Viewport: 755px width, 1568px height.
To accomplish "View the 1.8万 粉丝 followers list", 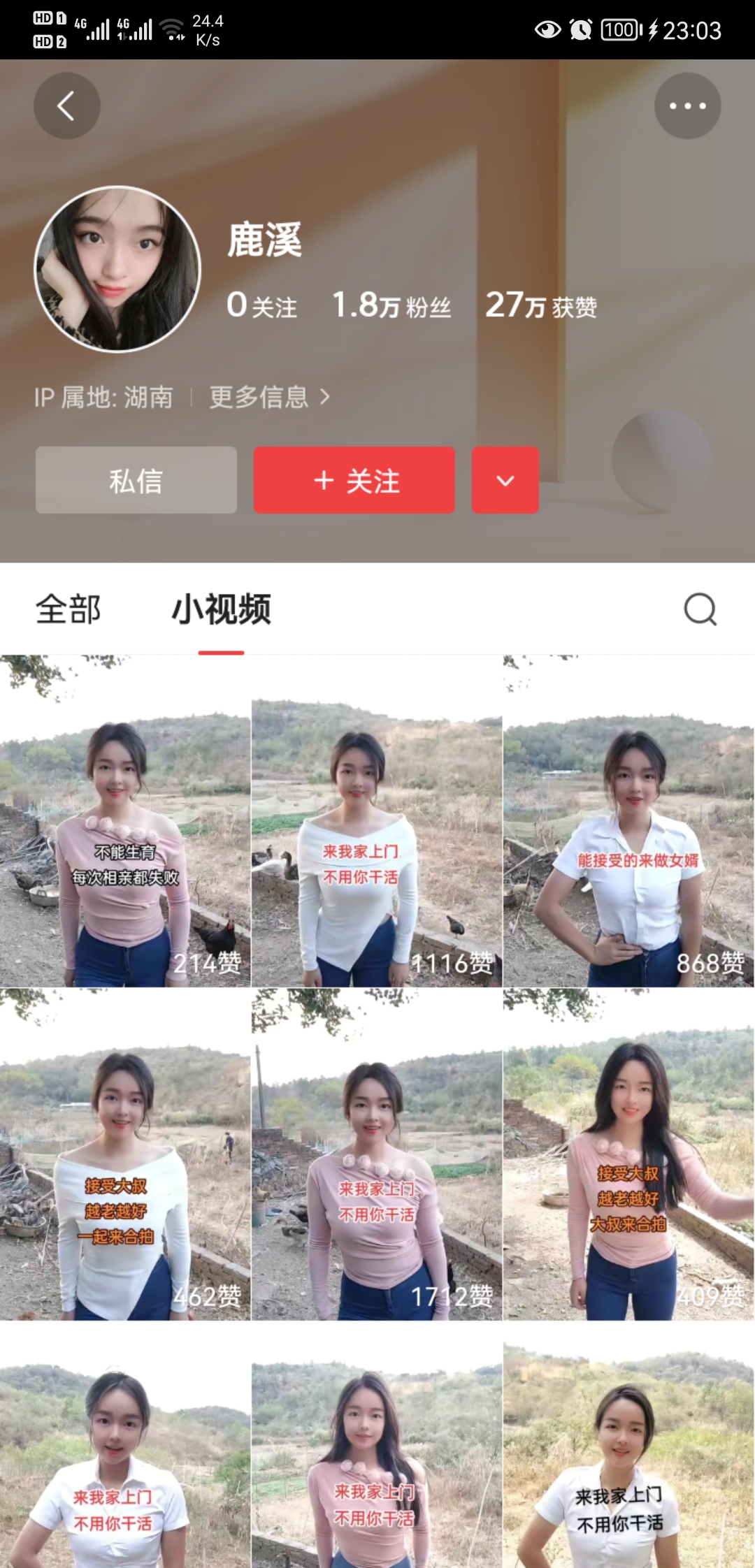I will [x=391, y=305].
